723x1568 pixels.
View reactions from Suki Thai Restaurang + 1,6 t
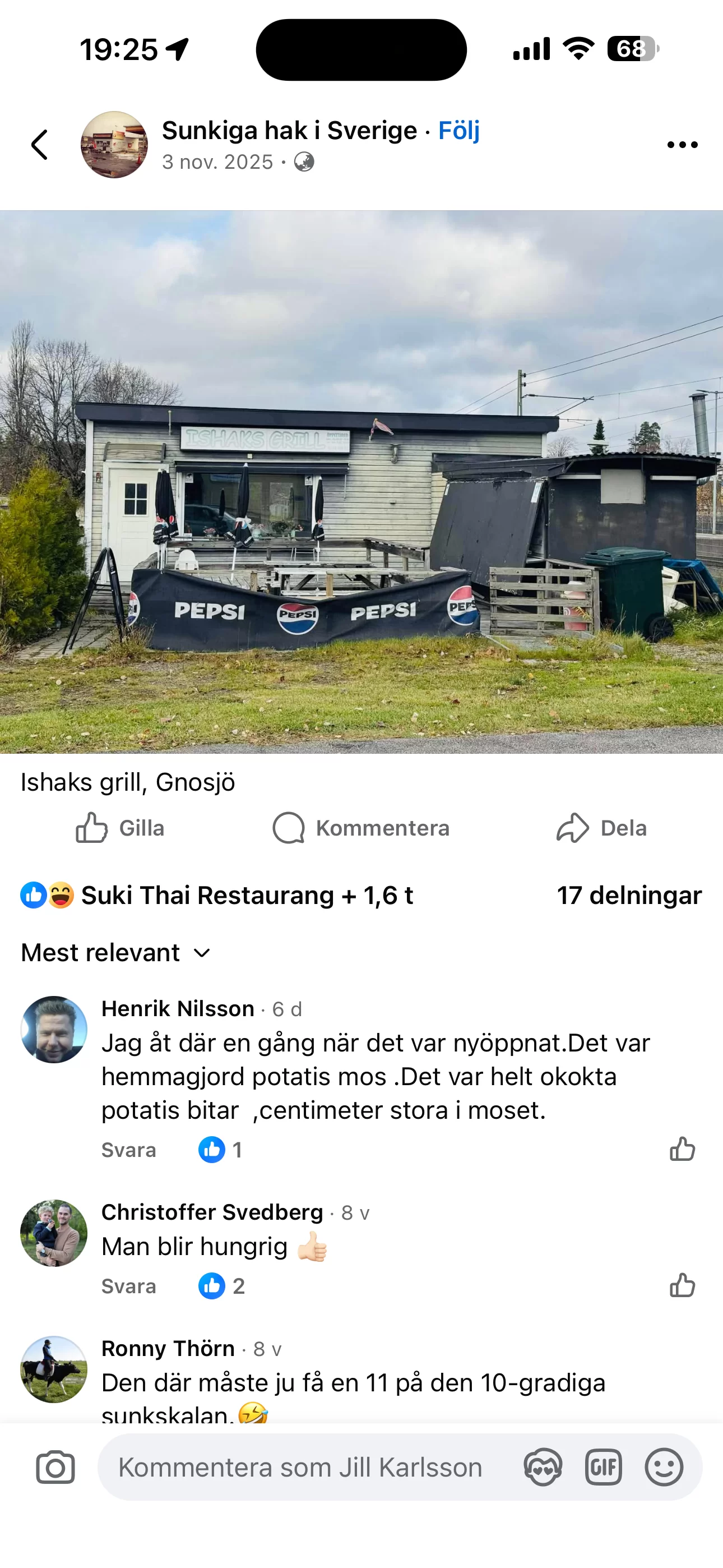(x=217, y=896)
